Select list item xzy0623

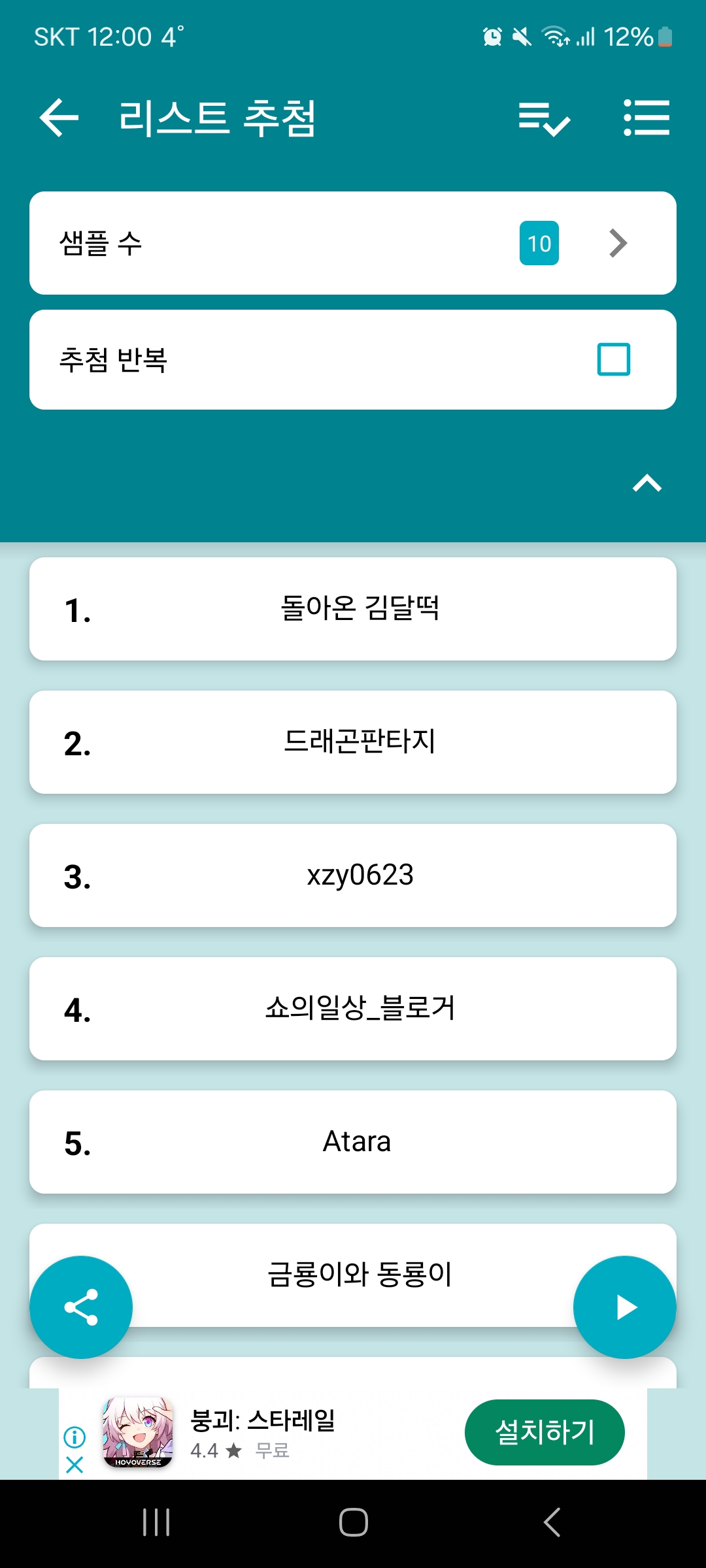[353, 875]
